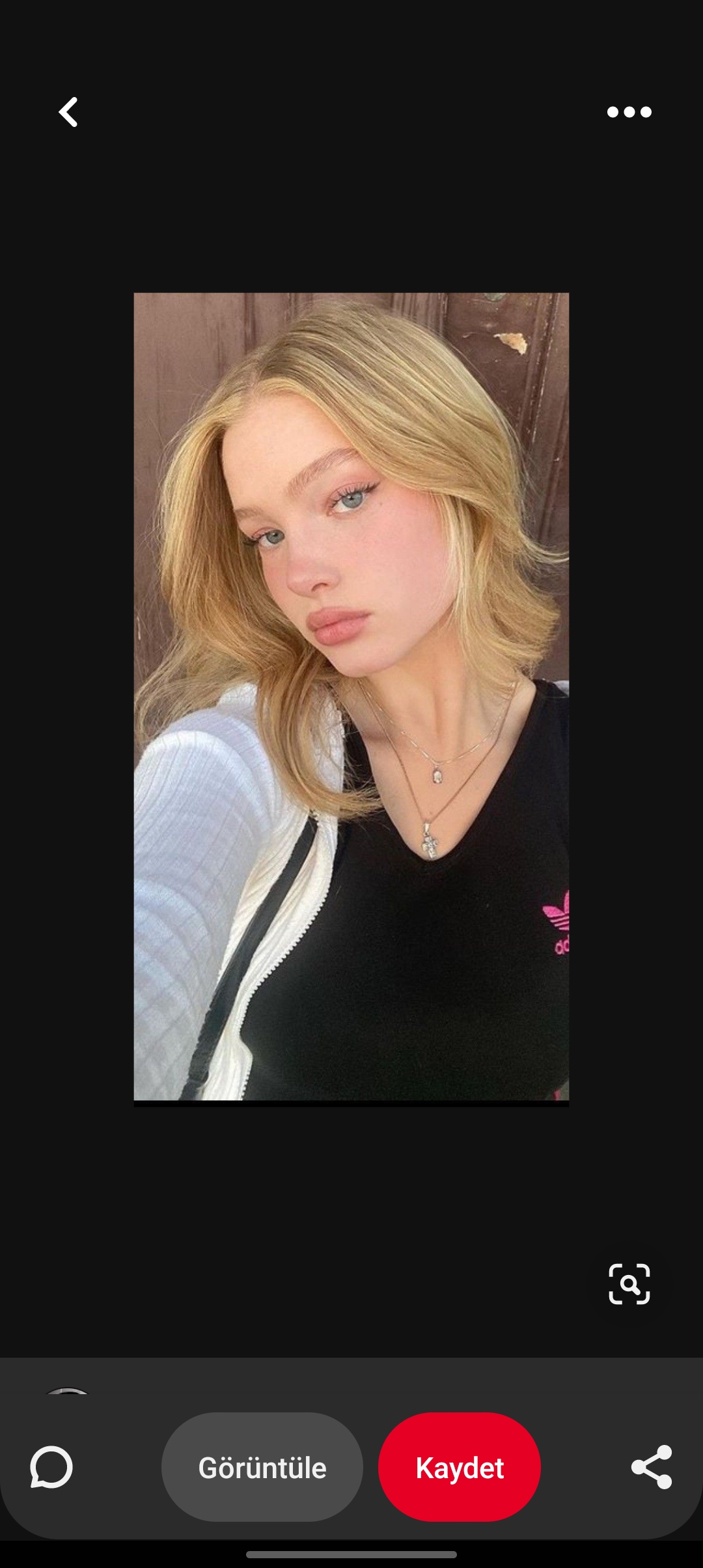Open the comments bubble
This screenshot has width=703, height=1568.
51,1467
